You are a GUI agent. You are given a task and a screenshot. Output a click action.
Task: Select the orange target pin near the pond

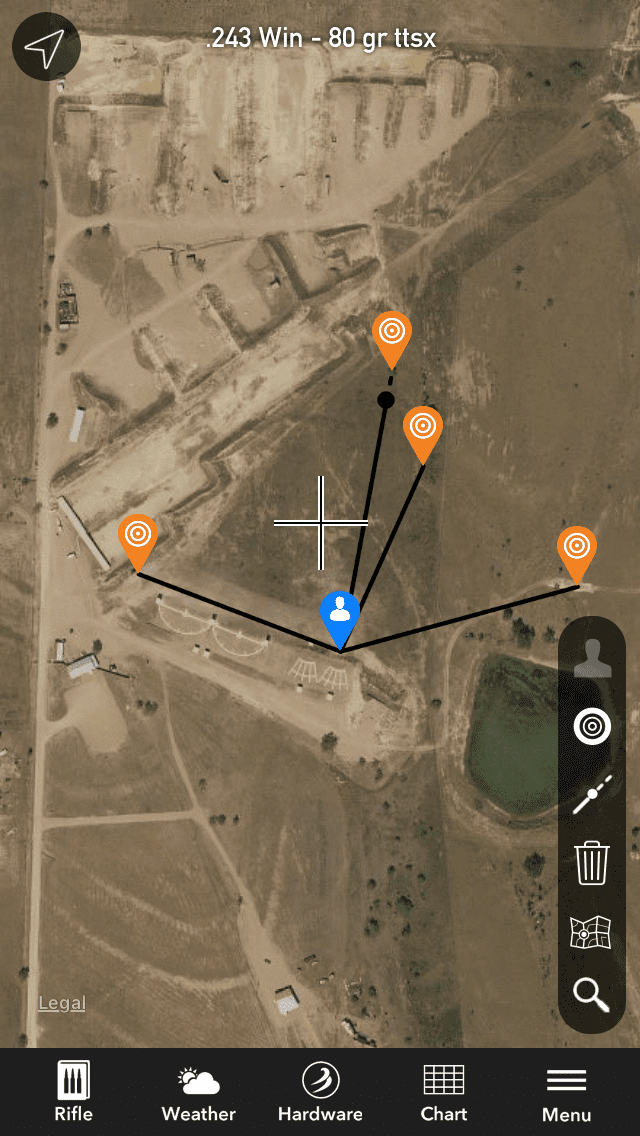tap(576, 550)
